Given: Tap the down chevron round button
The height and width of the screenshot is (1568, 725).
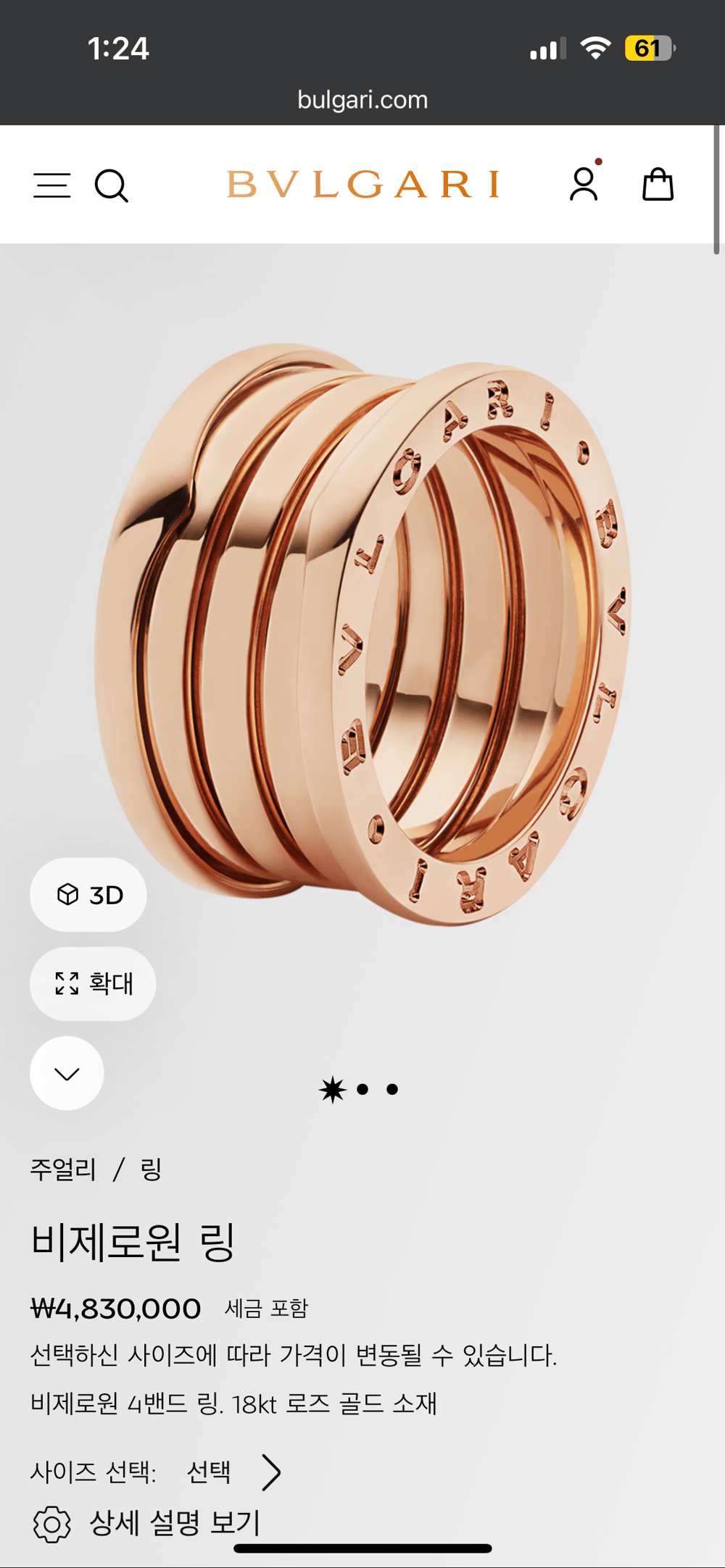Looking at the screenshot, I should [67, 1073].
